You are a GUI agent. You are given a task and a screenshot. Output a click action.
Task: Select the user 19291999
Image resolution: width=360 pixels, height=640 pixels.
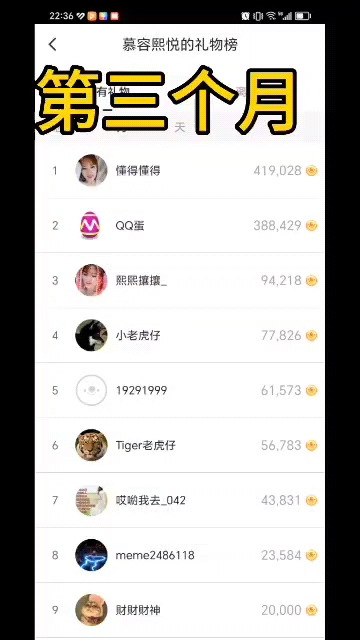click(180, 391)
